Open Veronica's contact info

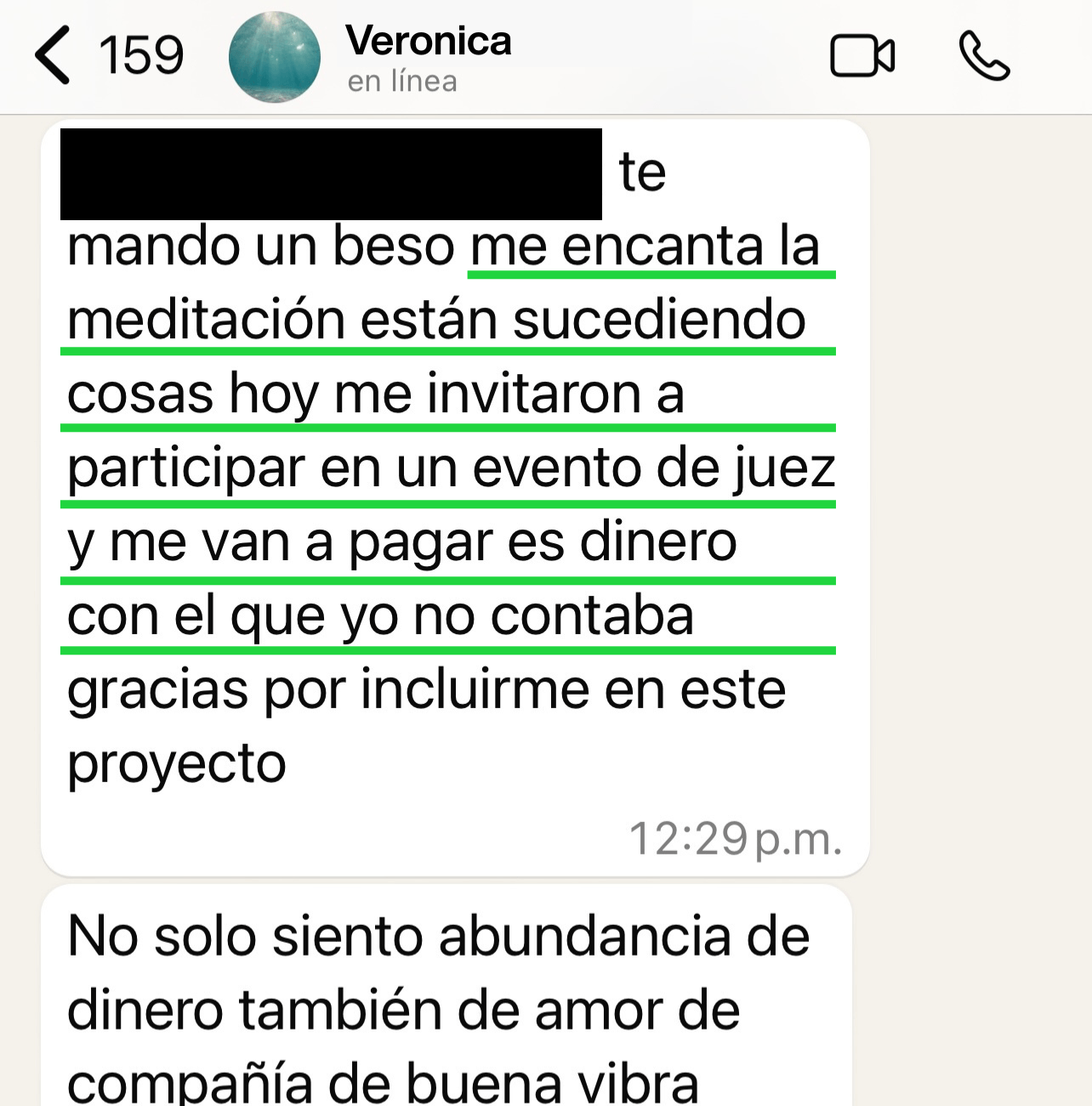[428, 56]
